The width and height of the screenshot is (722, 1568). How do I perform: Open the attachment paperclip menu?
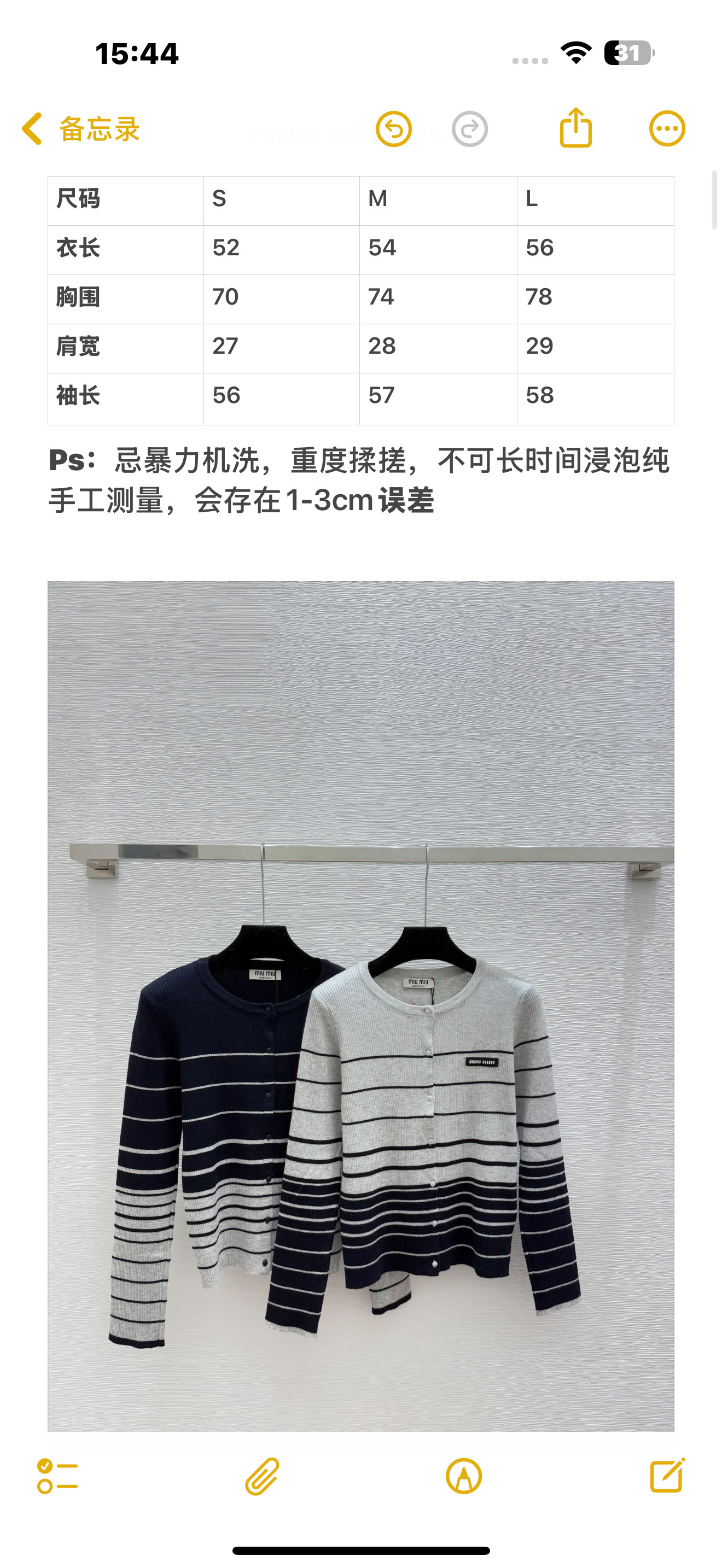pos(262,1476)
